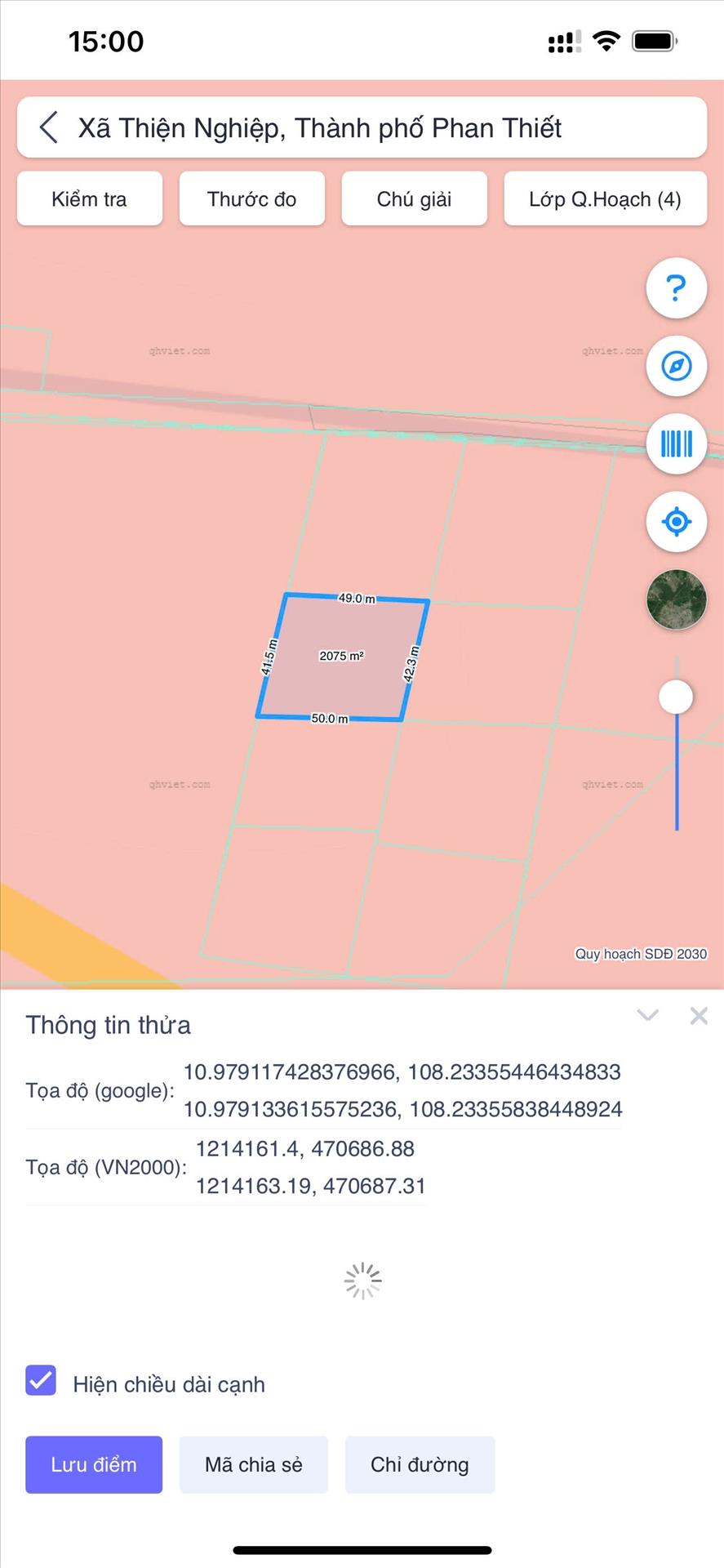Collapse the Thông tin thửa panel
Screen dimensions: 724x1568
(647, 1015)
